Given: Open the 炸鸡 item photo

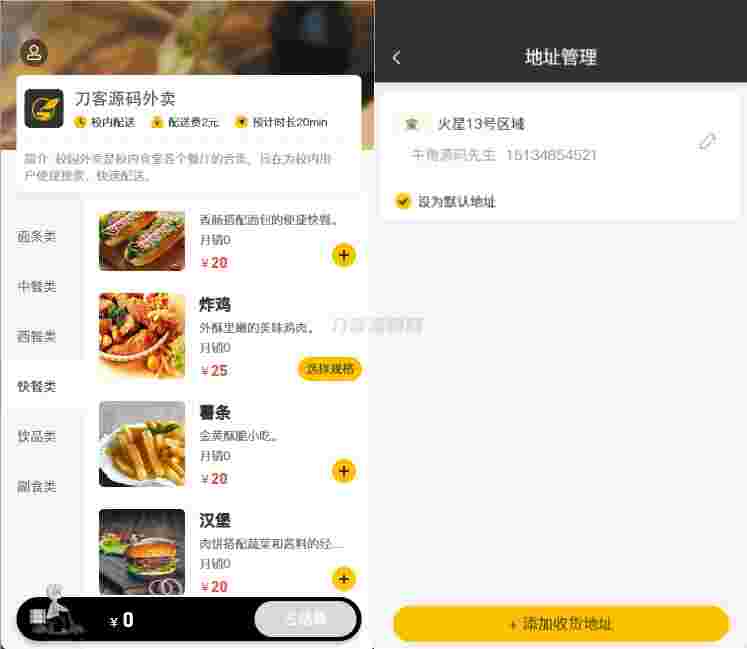Looking at the screenshot, I should point(142,336).
